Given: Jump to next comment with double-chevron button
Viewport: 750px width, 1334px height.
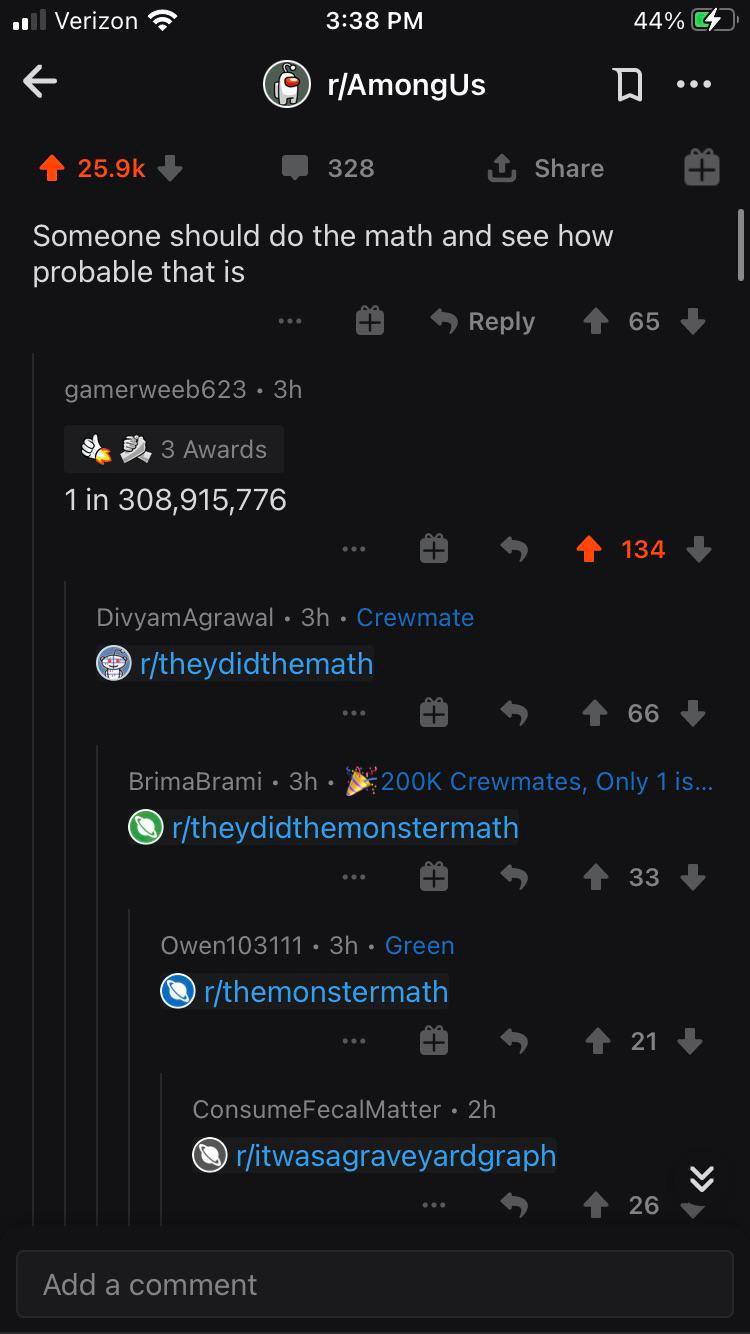Looking at the screenshot, I should pyautogui.click(x=702, y=1179).
